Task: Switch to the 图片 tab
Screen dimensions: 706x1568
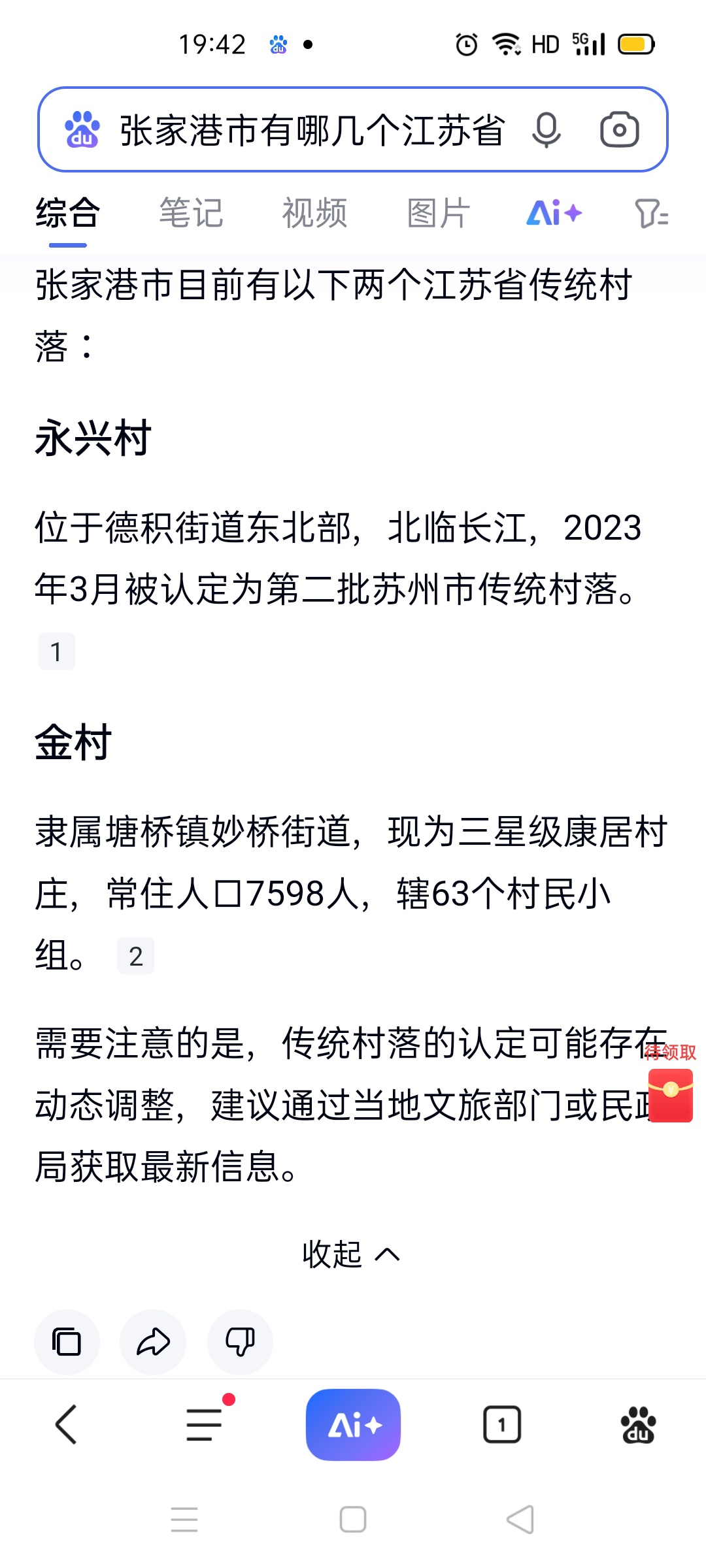Action: tap(438, 213)
